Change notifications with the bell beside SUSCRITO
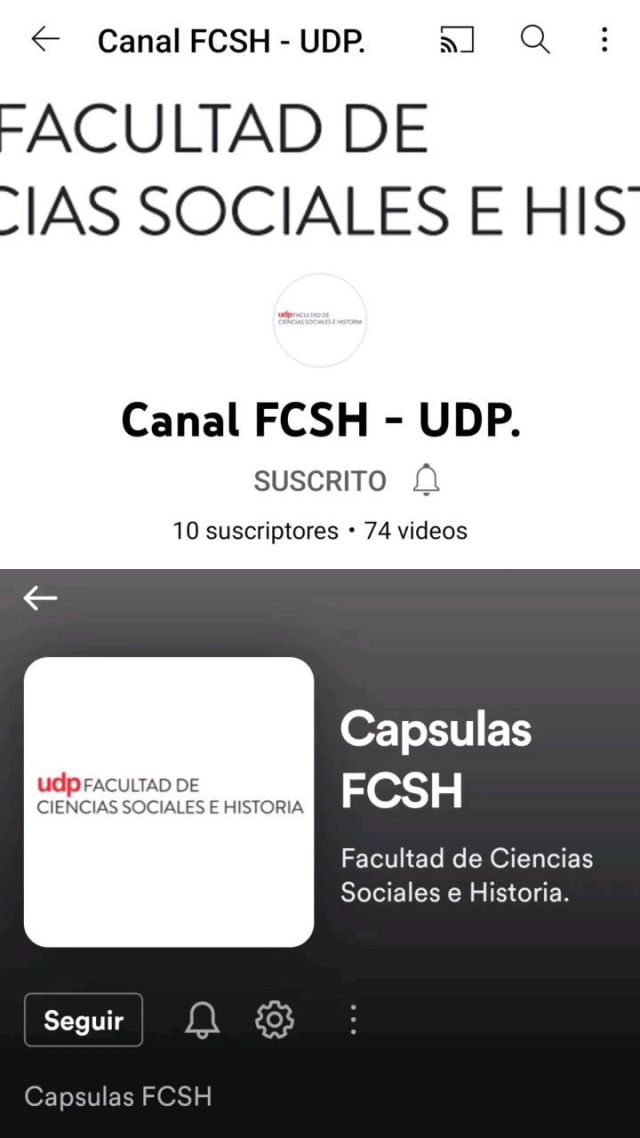The height and width of the screenshot is (1138, 640). point(427,481)
